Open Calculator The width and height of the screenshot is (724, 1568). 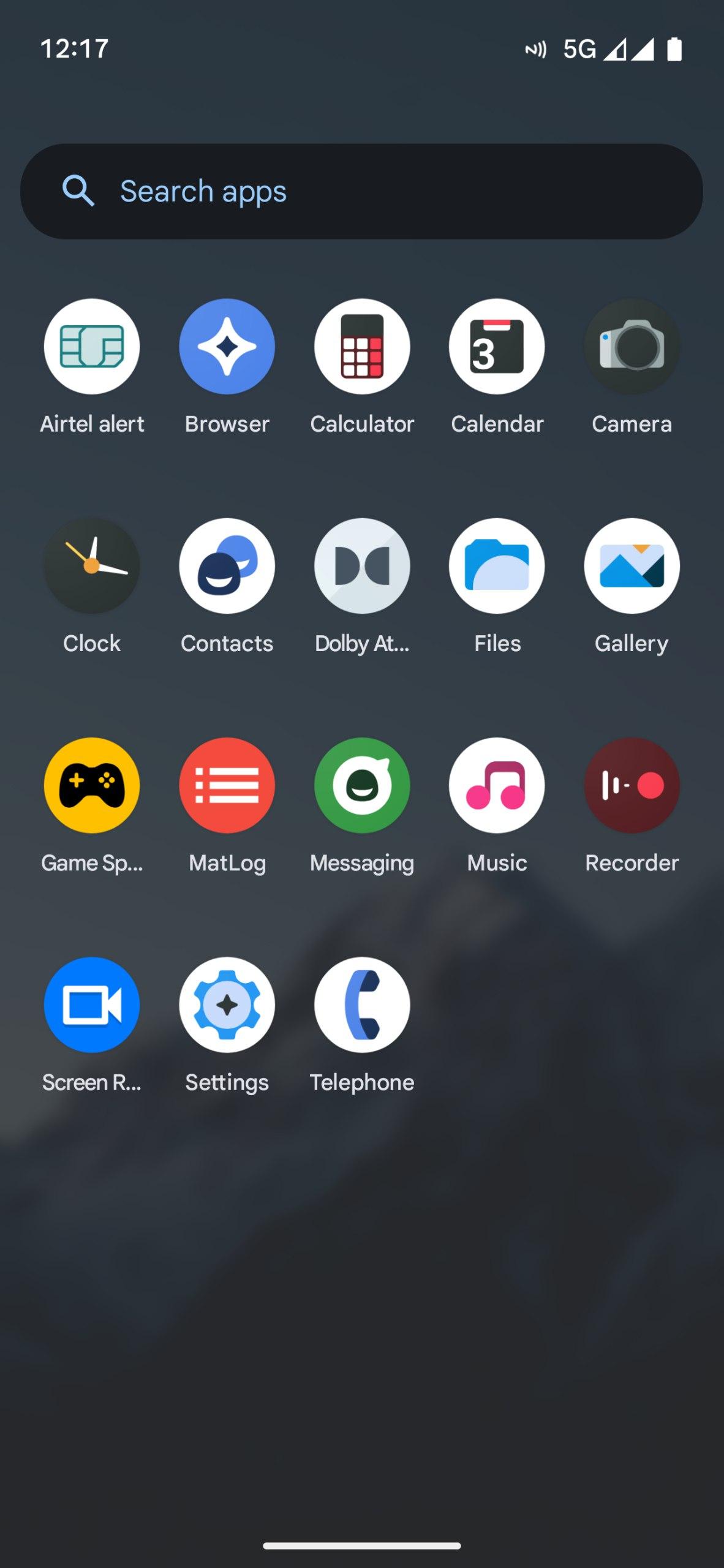pos(362,347)
